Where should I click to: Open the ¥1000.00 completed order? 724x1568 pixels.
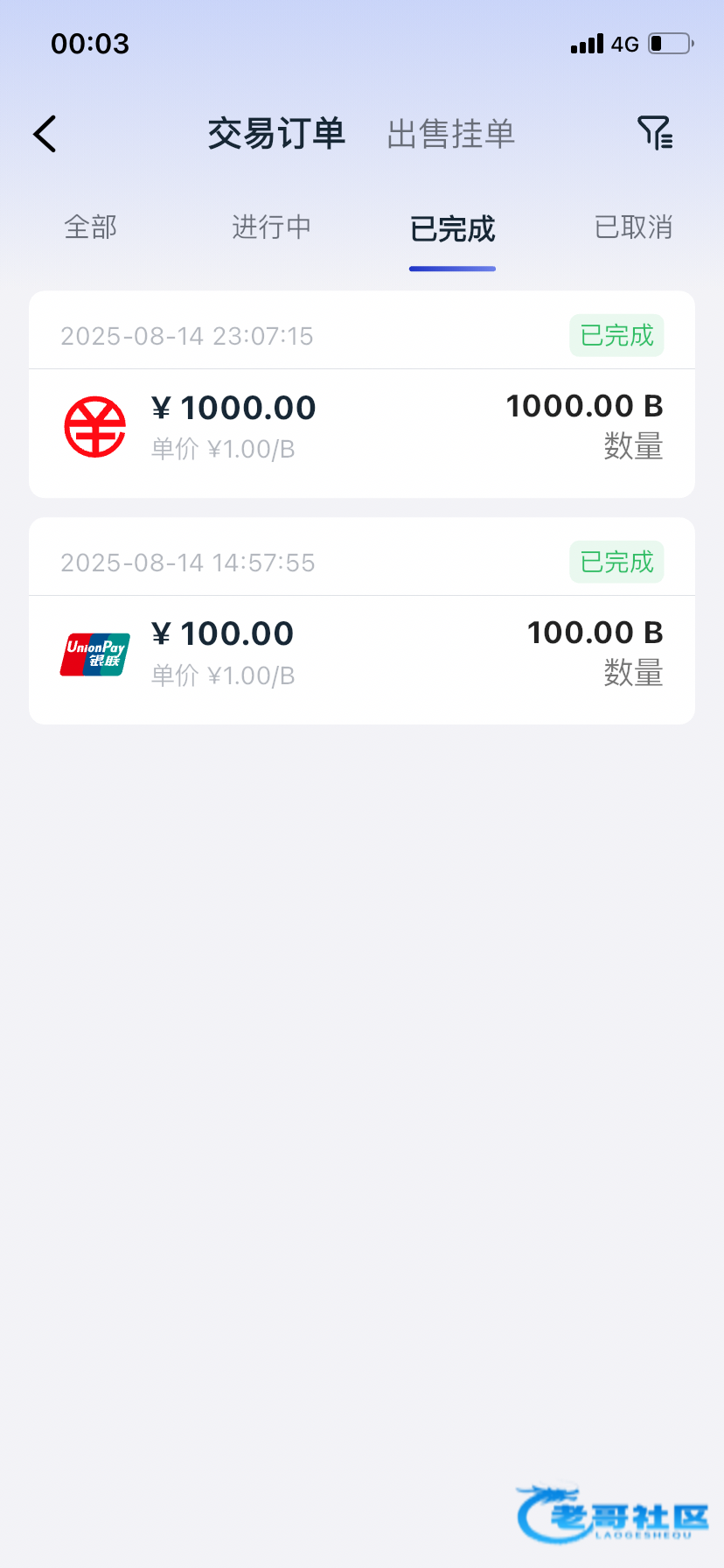pyautogui.click(x=362, y=395)
